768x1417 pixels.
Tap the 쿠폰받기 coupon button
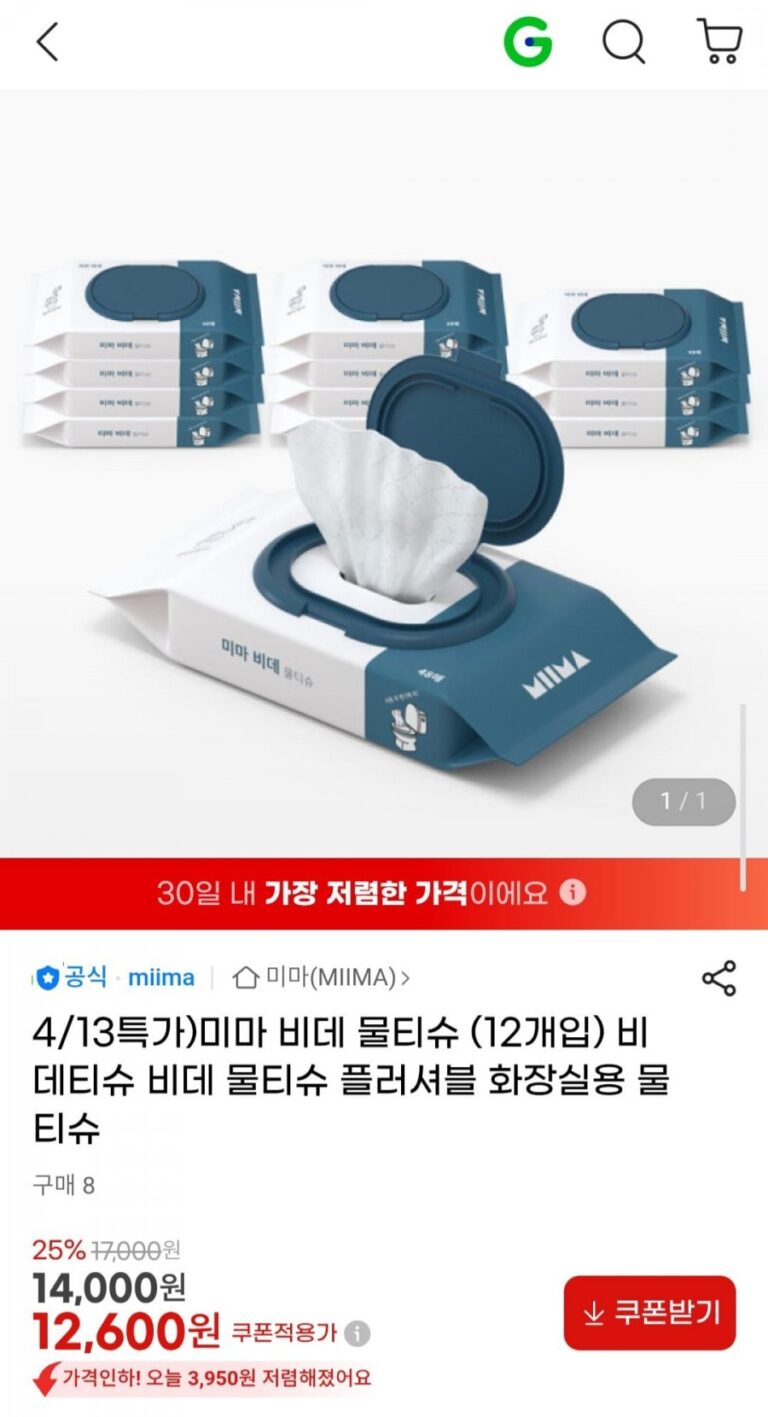click(649, 1312)
